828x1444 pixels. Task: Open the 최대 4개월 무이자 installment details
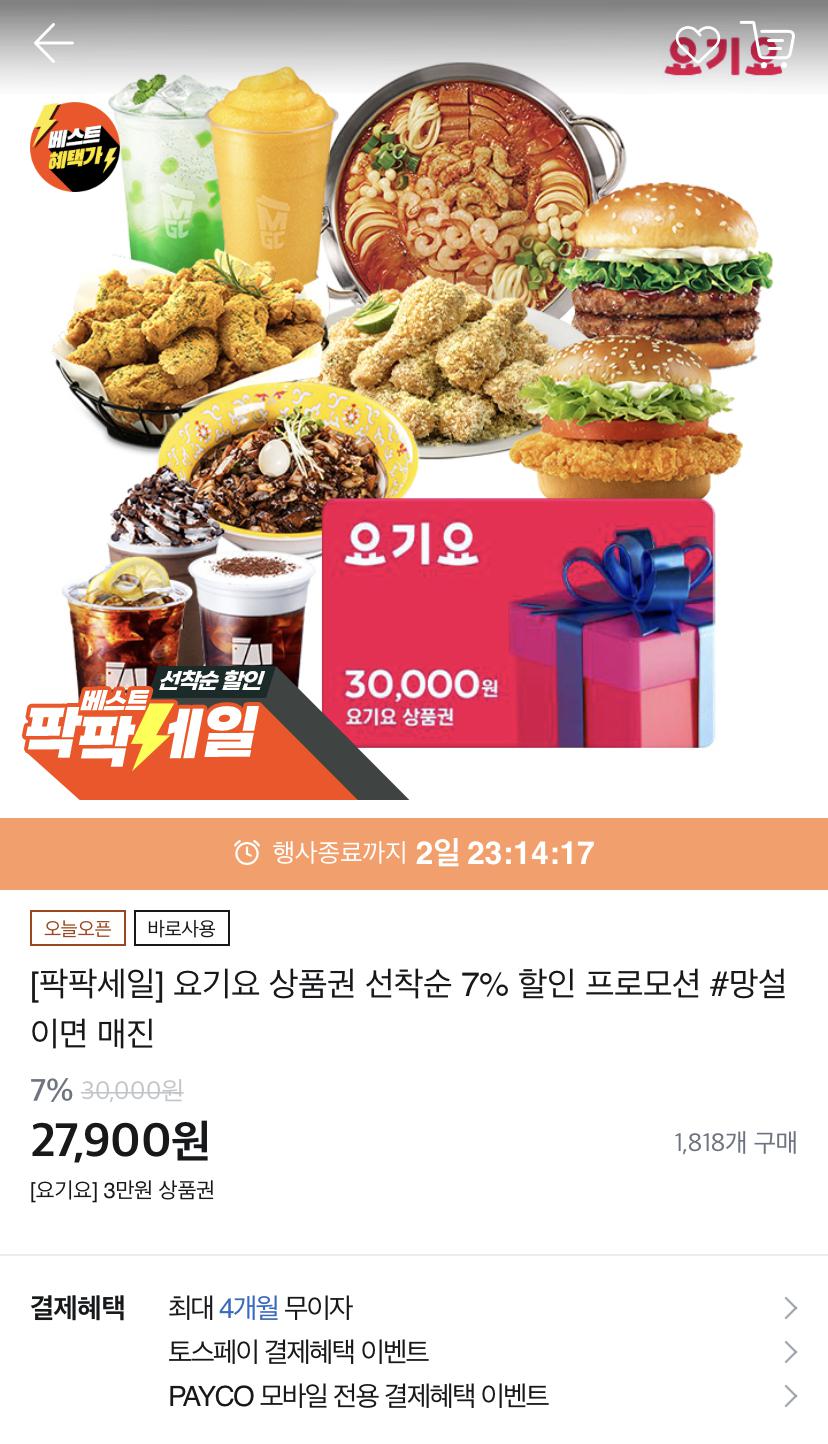tap(480, 1308)
